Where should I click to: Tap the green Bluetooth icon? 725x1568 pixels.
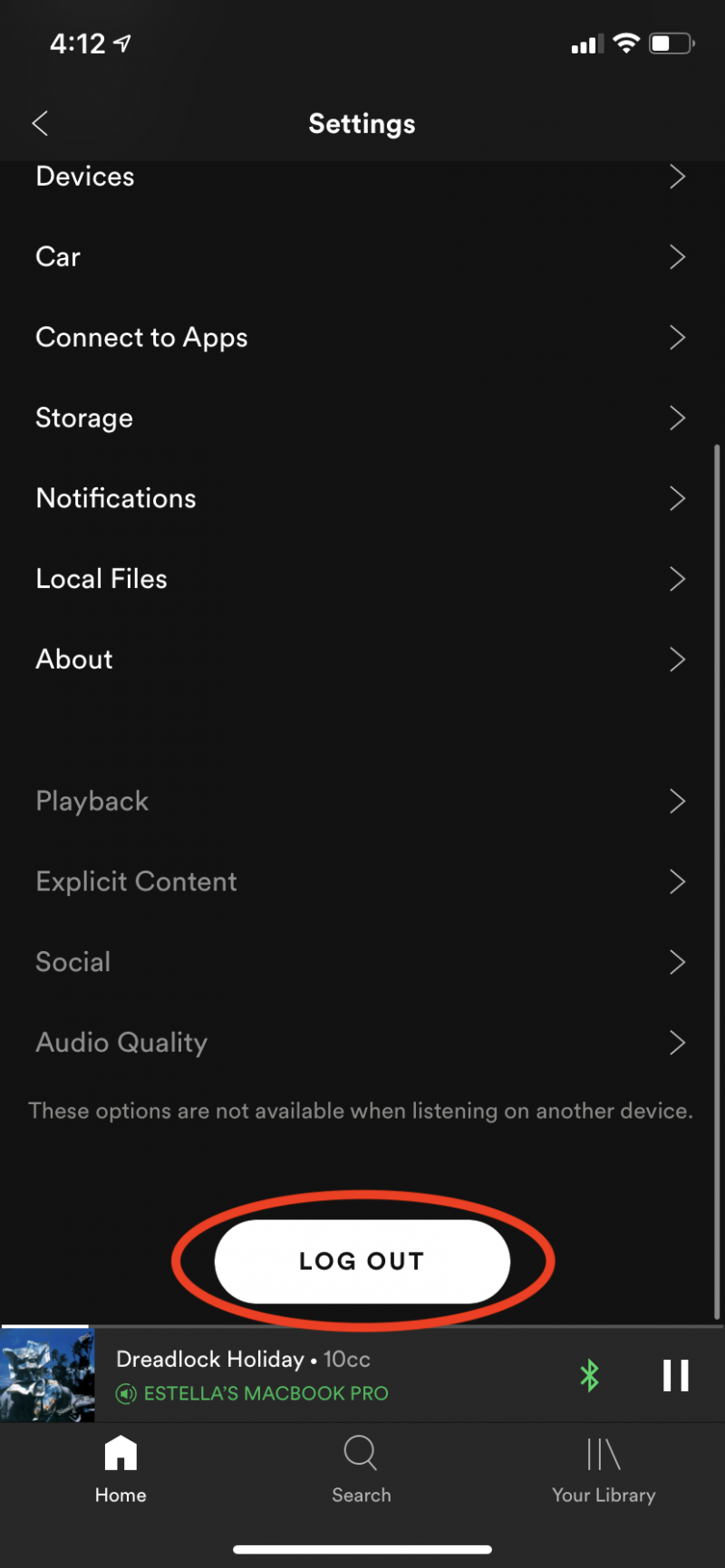(589, 1375)
